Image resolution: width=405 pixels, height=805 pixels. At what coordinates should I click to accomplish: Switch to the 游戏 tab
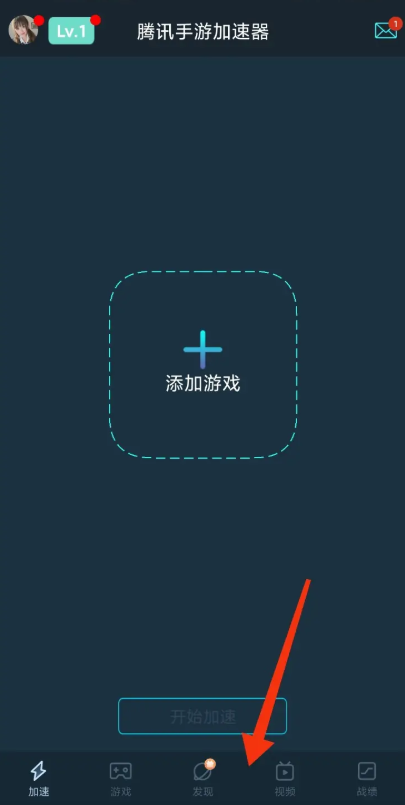pos(121,779)
